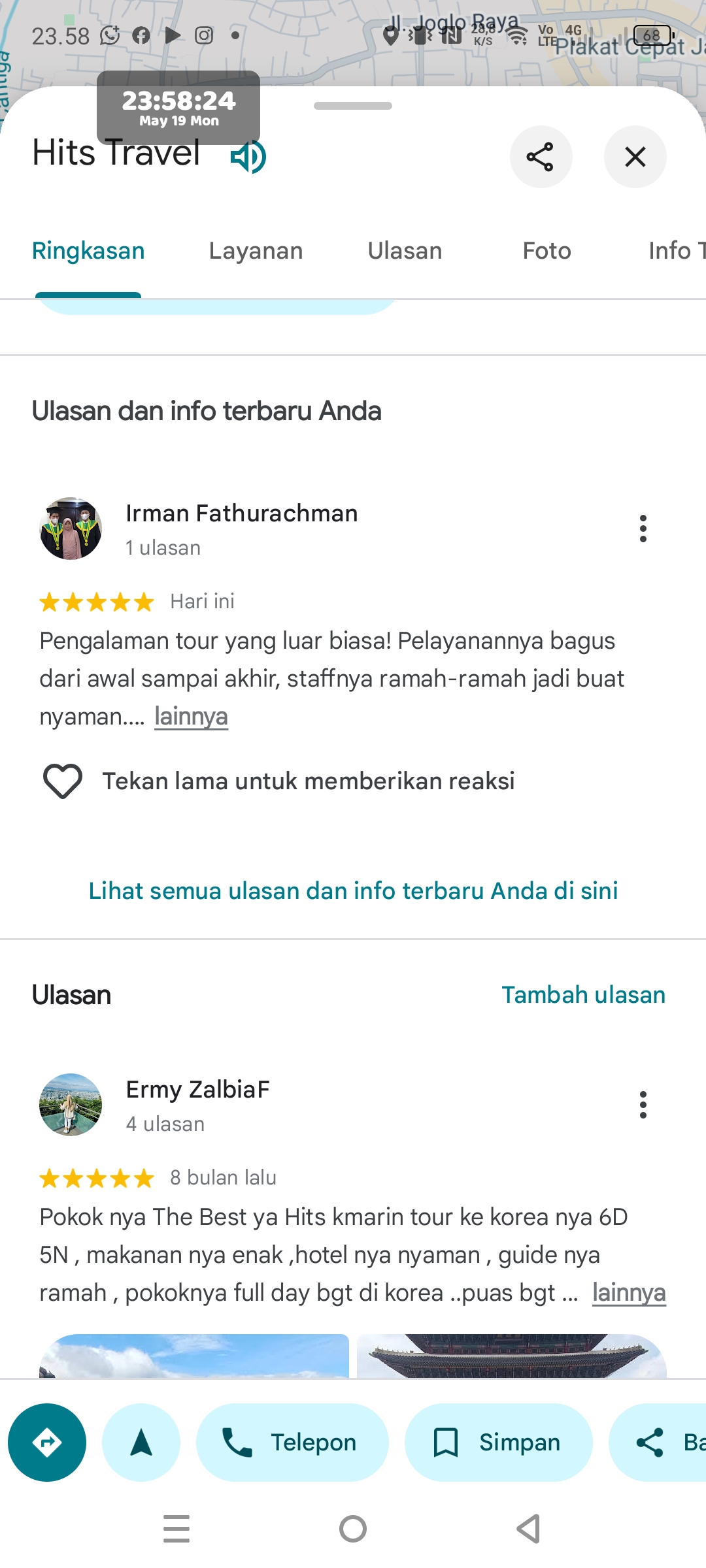Viewport: 706px width, 1568px height.
Task: Share Hits Travel via the top share icon
Action: tap(541, 157)
